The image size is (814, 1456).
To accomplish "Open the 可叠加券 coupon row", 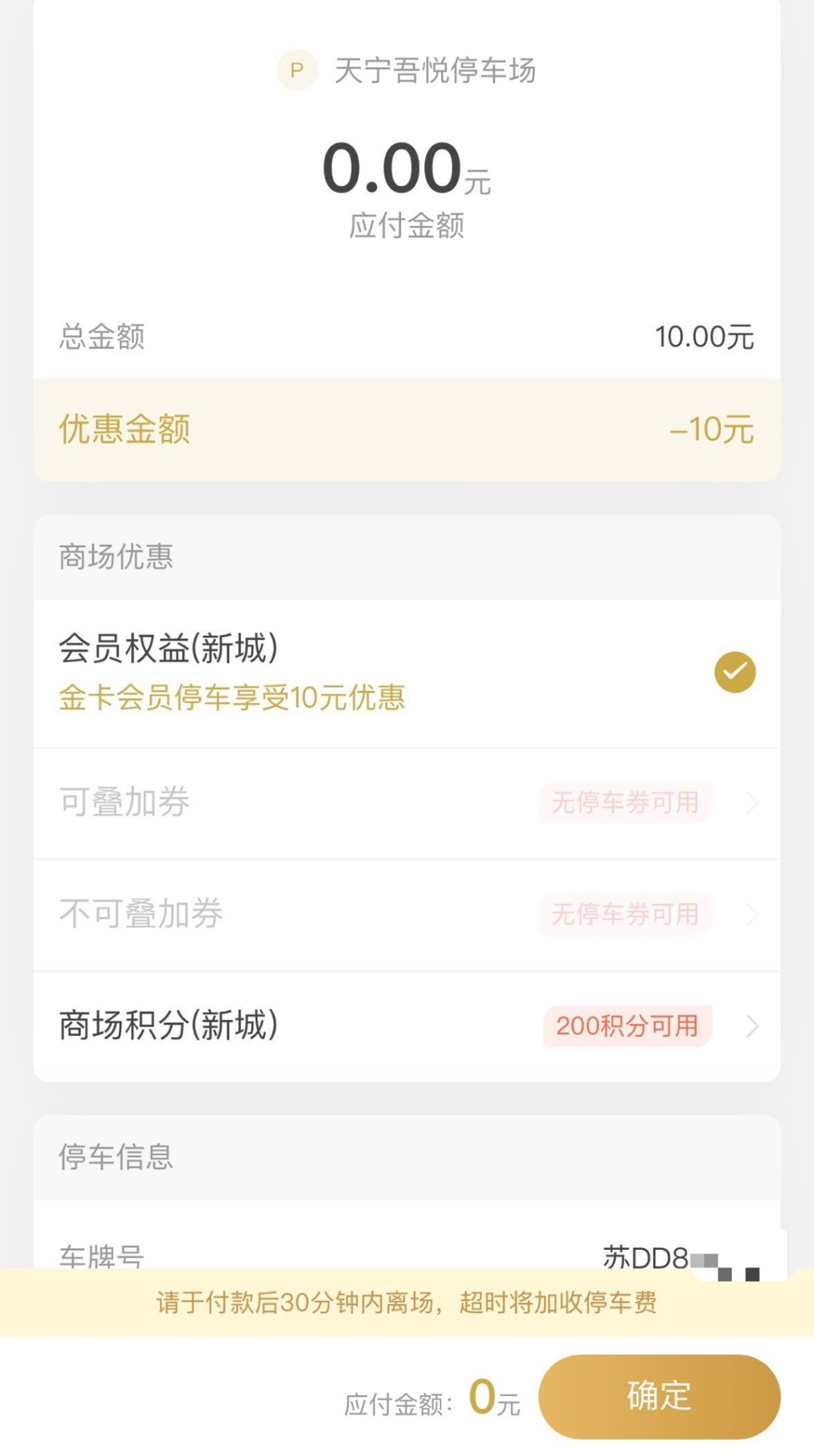I will [407, 803].
